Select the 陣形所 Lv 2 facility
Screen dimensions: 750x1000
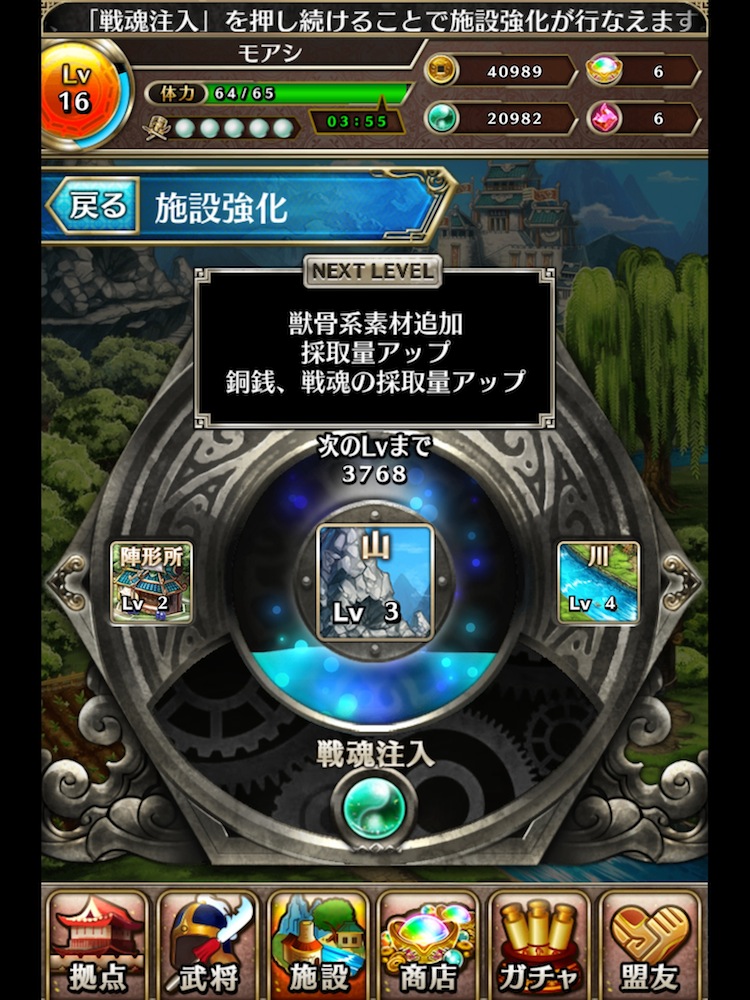[151, 582]
